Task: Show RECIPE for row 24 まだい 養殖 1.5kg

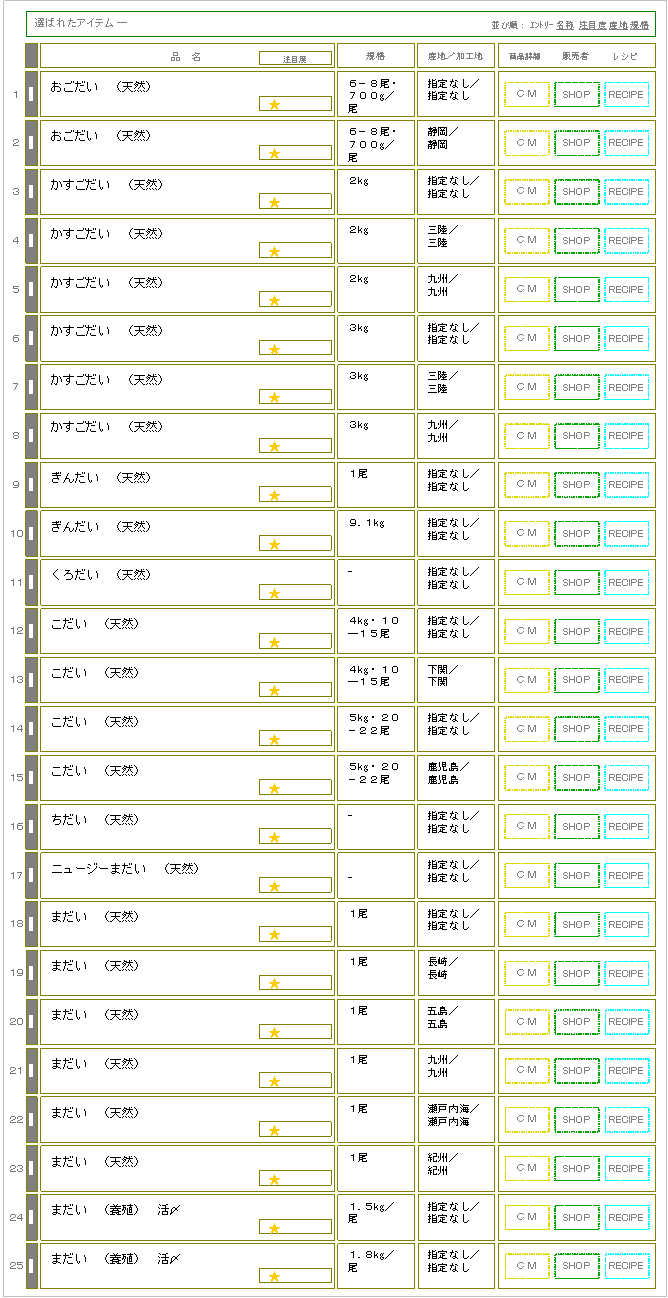Action: [x=626, y=1217]
